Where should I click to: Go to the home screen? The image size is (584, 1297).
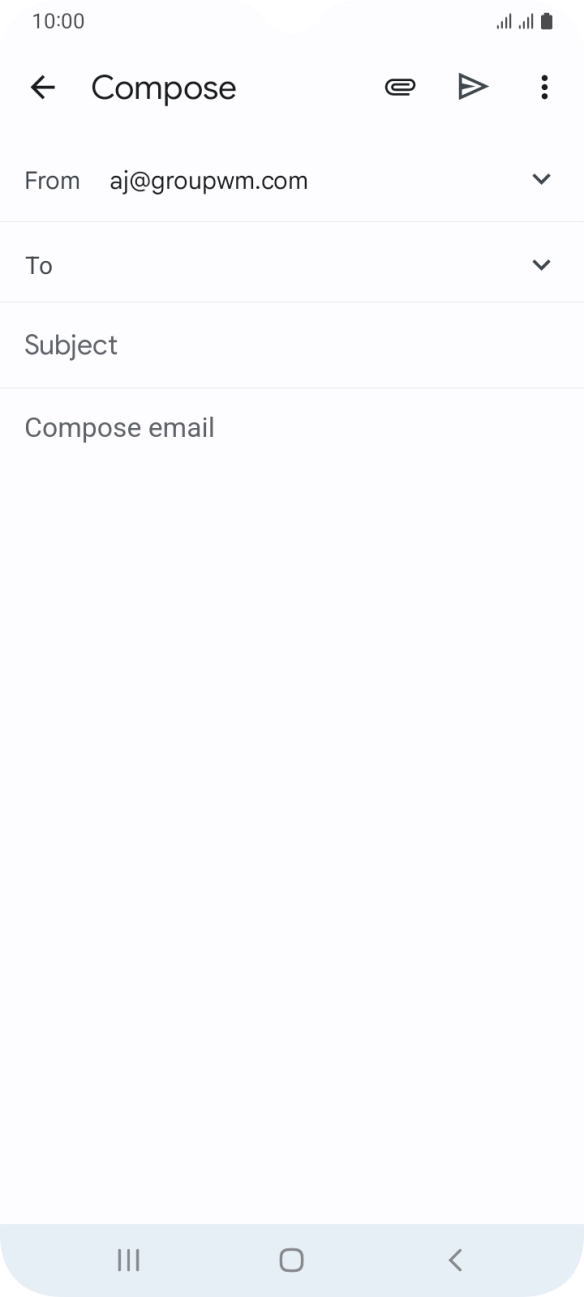[291, 1260]
